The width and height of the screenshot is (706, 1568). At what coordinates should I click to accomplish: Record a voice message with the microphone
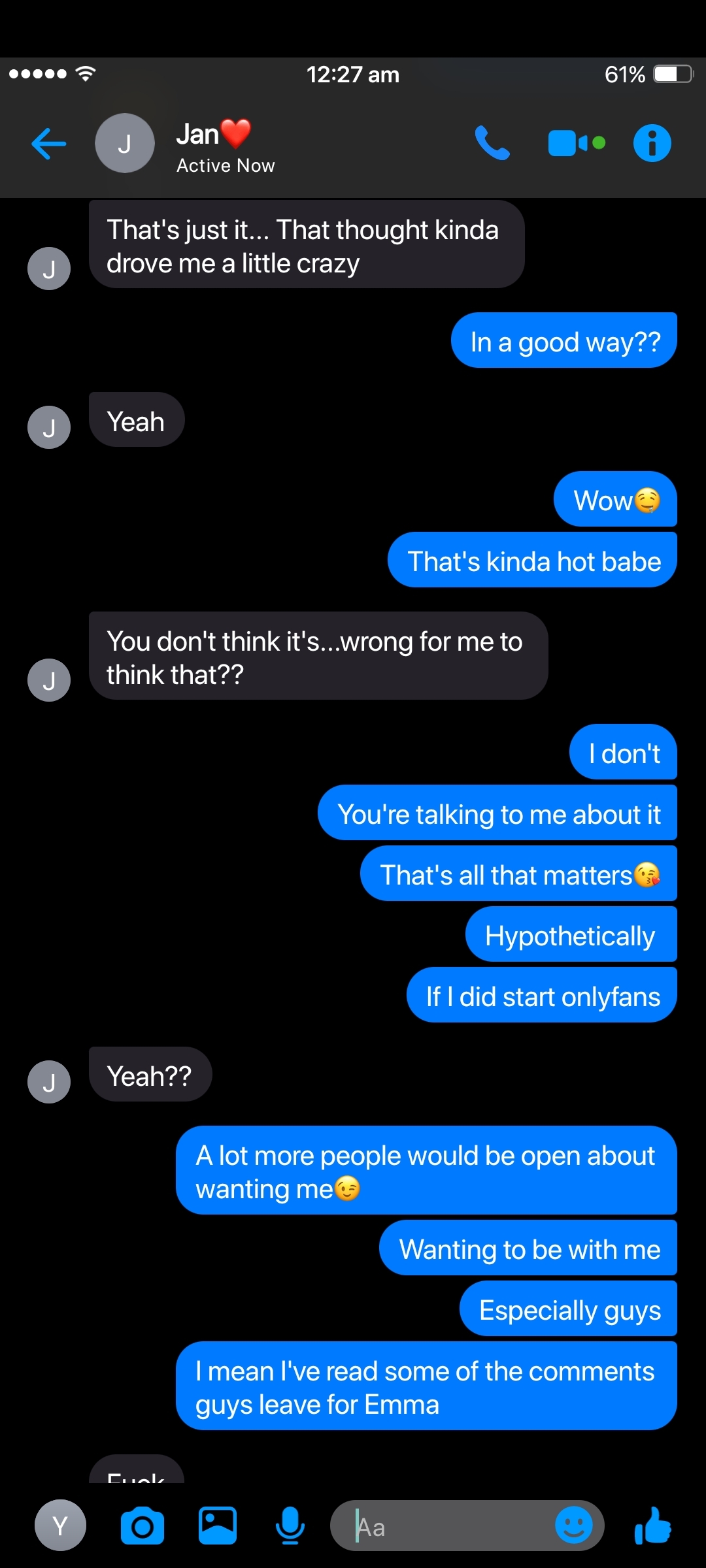(x=290, y=1526)
